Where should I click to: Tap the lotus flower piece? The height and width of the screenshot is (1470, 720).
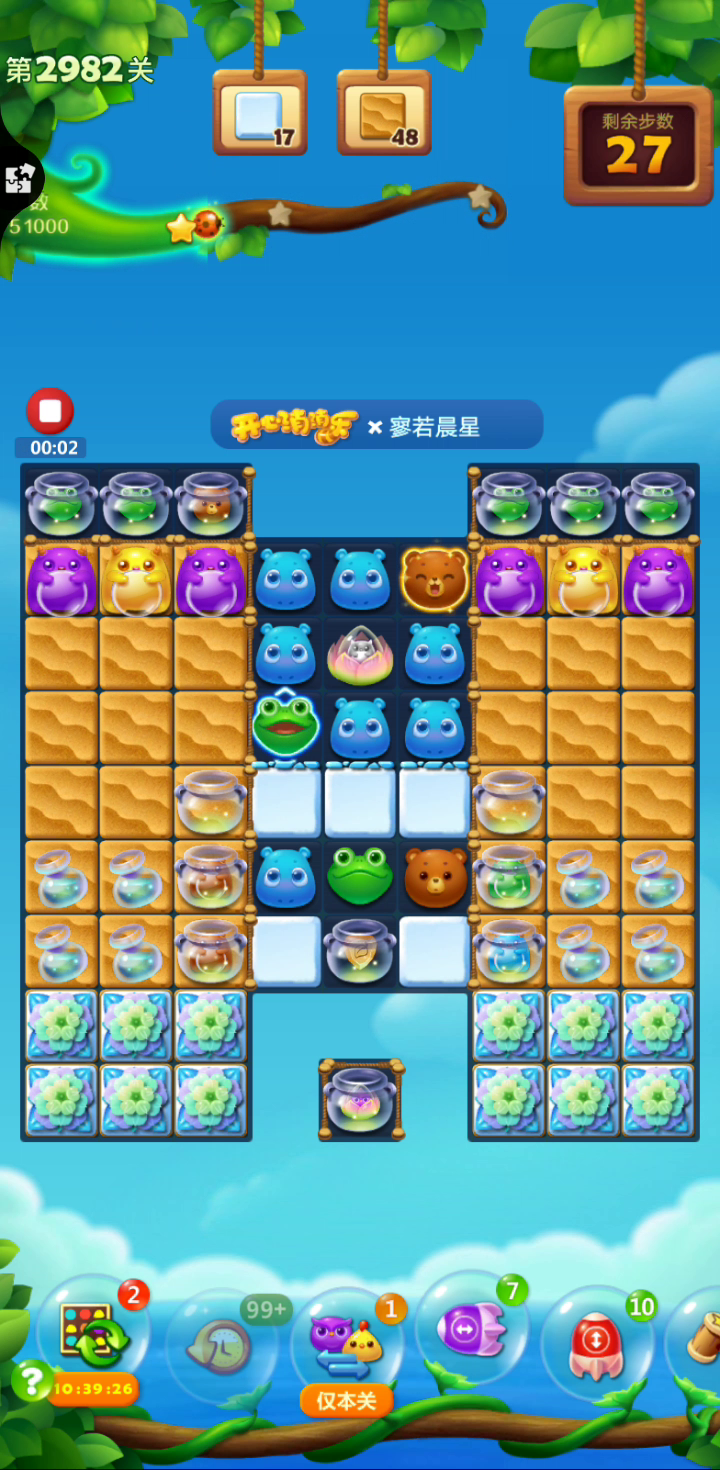[360, 654]
